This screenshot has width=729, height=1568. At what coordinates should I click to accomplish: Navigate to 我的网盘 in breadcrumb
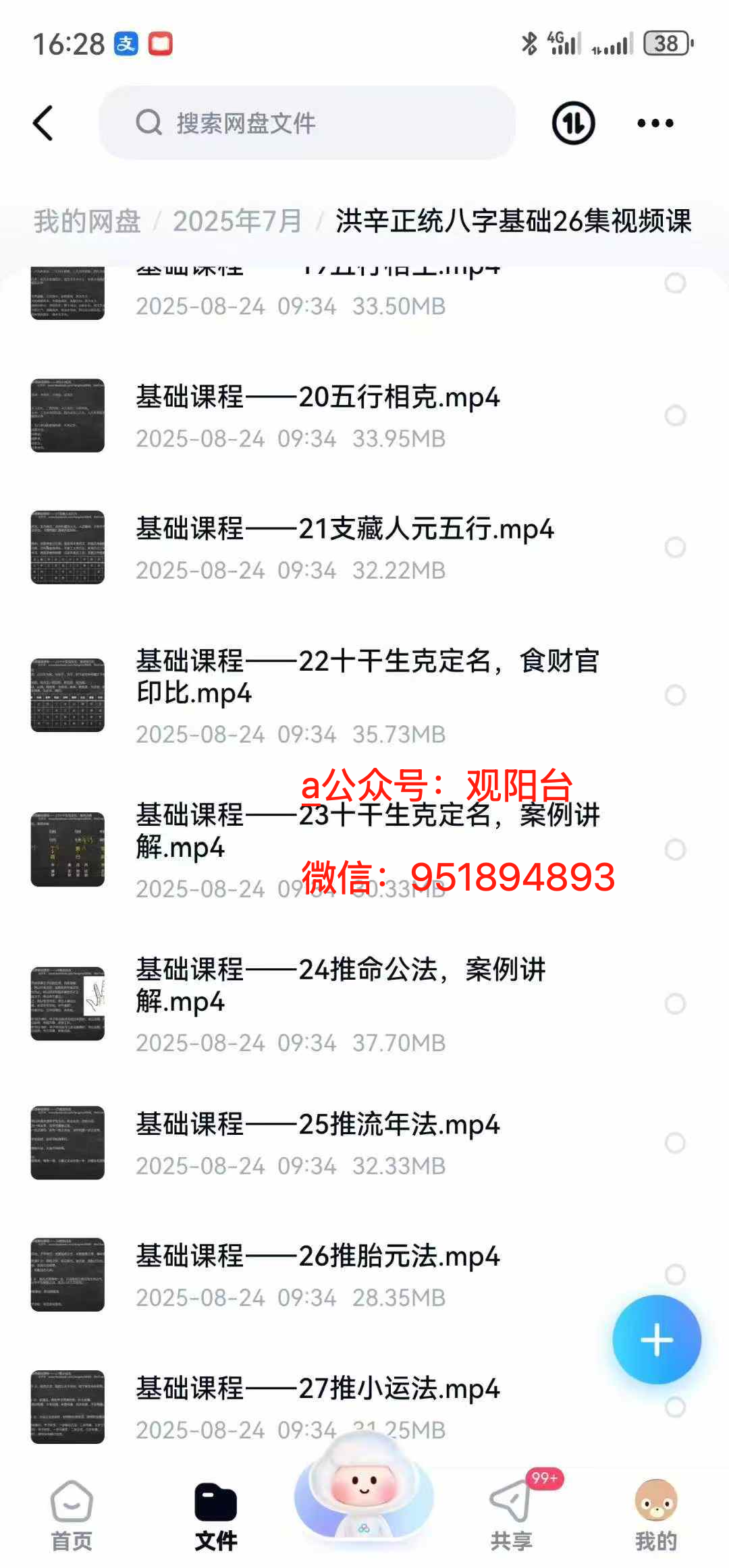pos(87,221)
